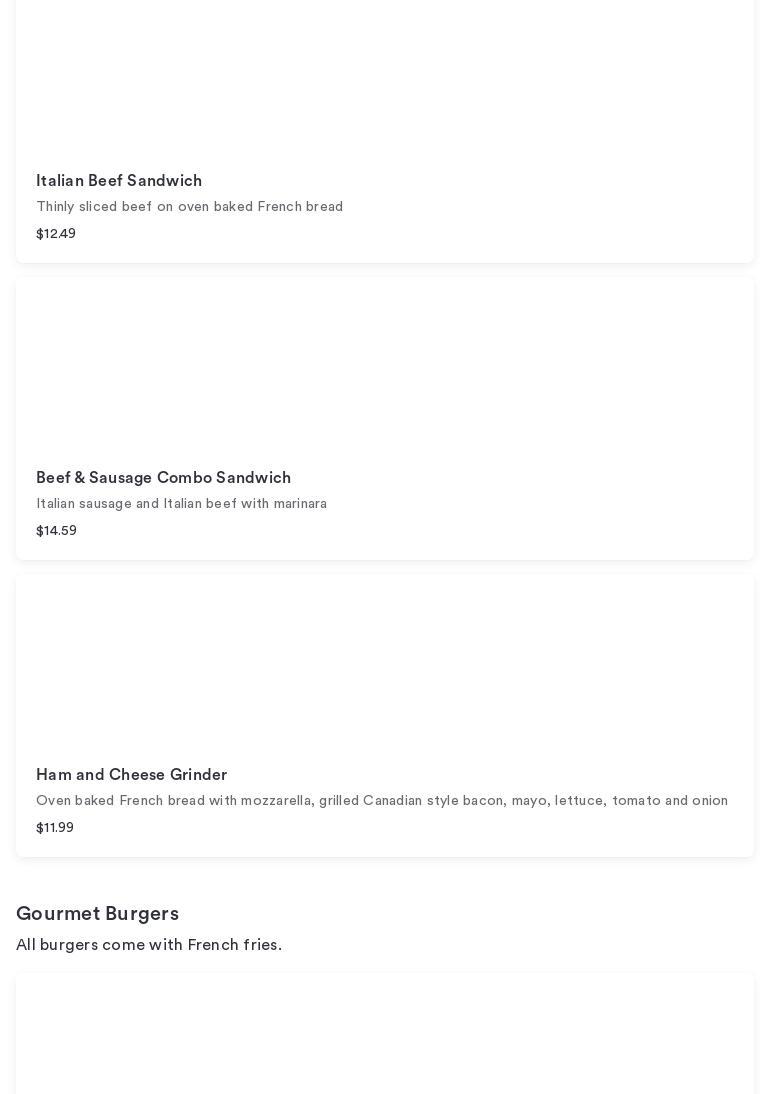The width and height of the screenshot is (770, 1094).
Task: Open first item under Gourmet Burgers
Action: [384, 1035]
